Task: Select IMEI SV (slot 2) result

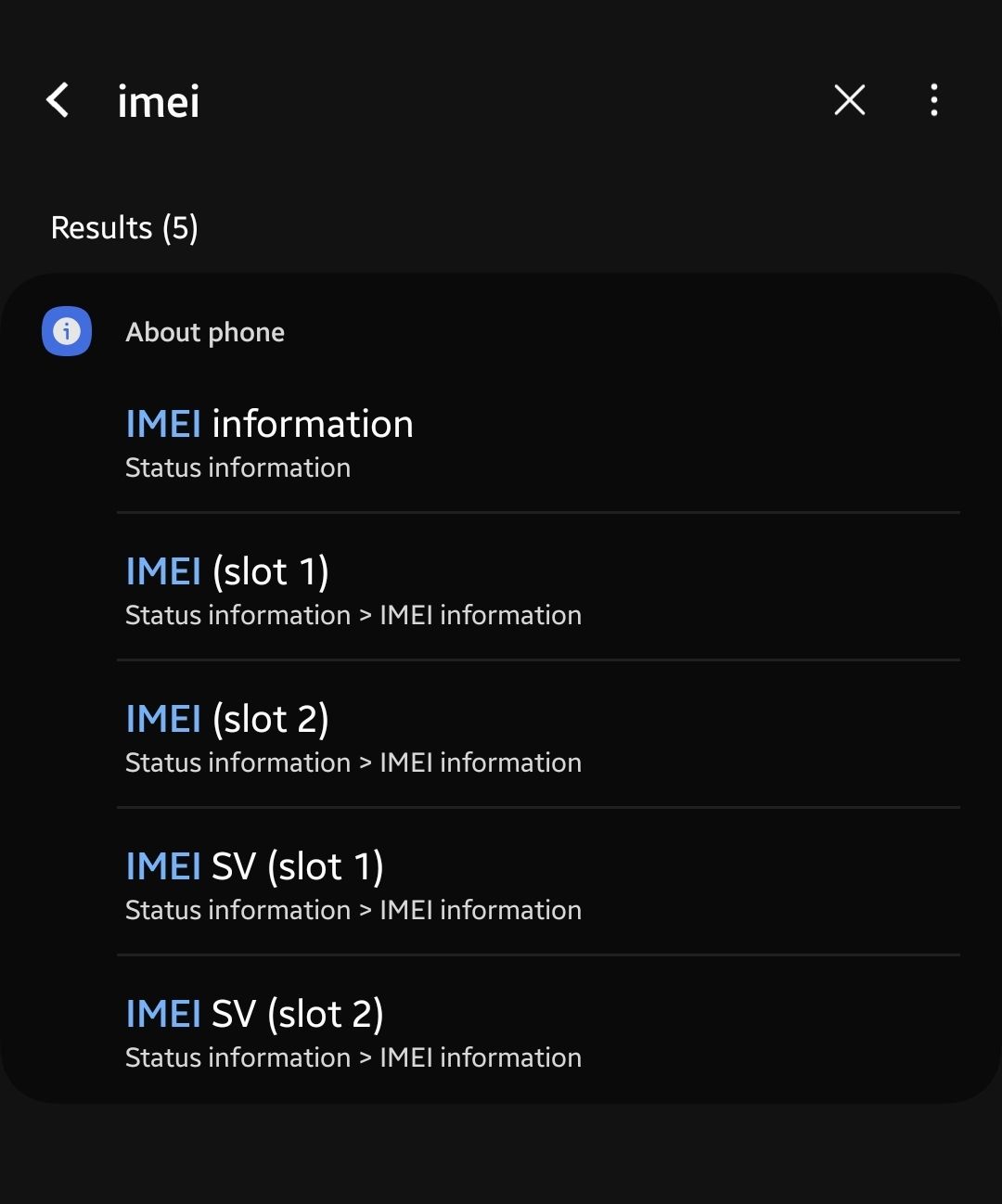Action: click(256, 1013)
